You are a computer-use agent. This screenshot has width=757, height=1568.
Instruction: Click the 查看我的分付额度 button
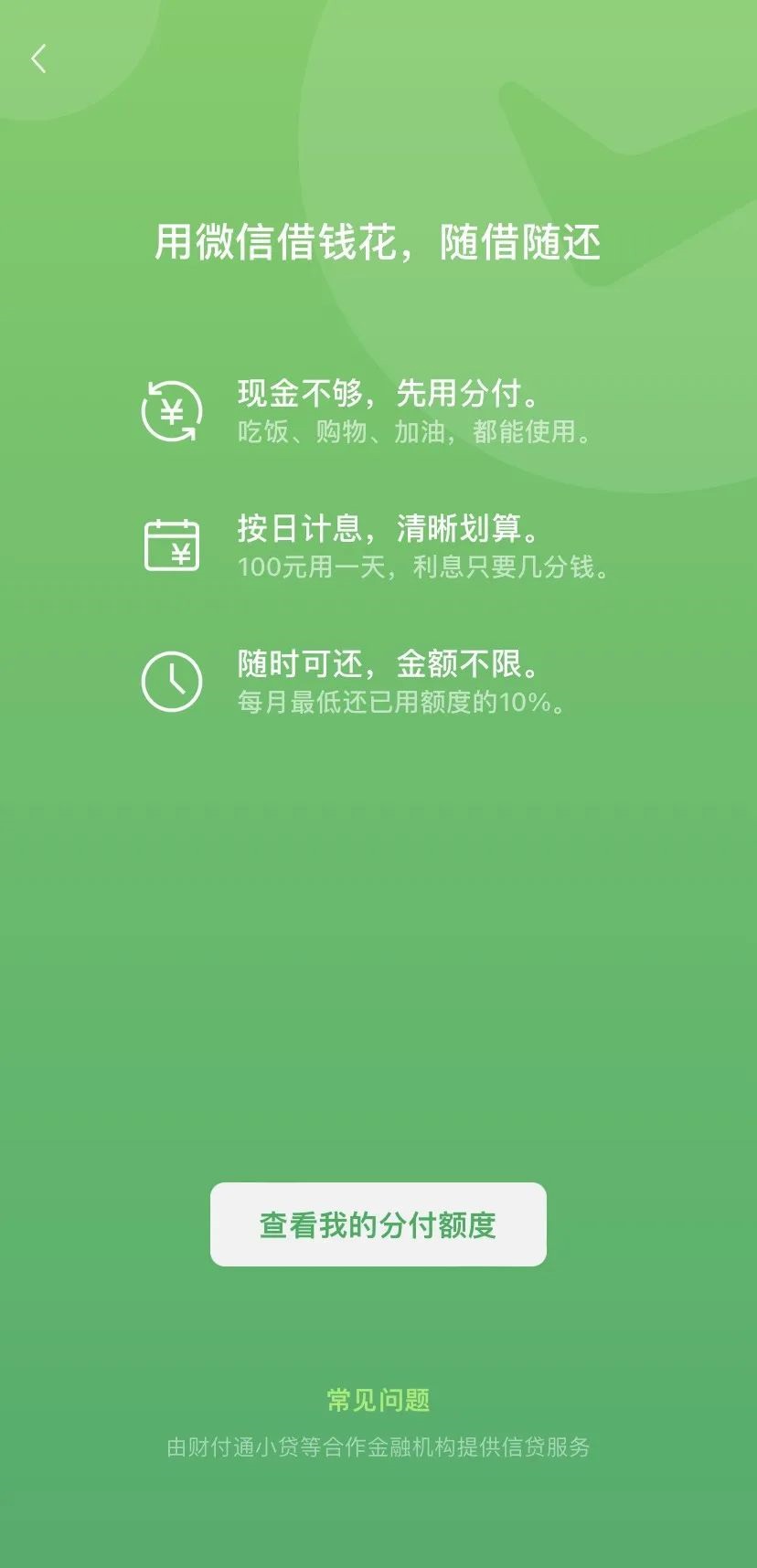377,1224
